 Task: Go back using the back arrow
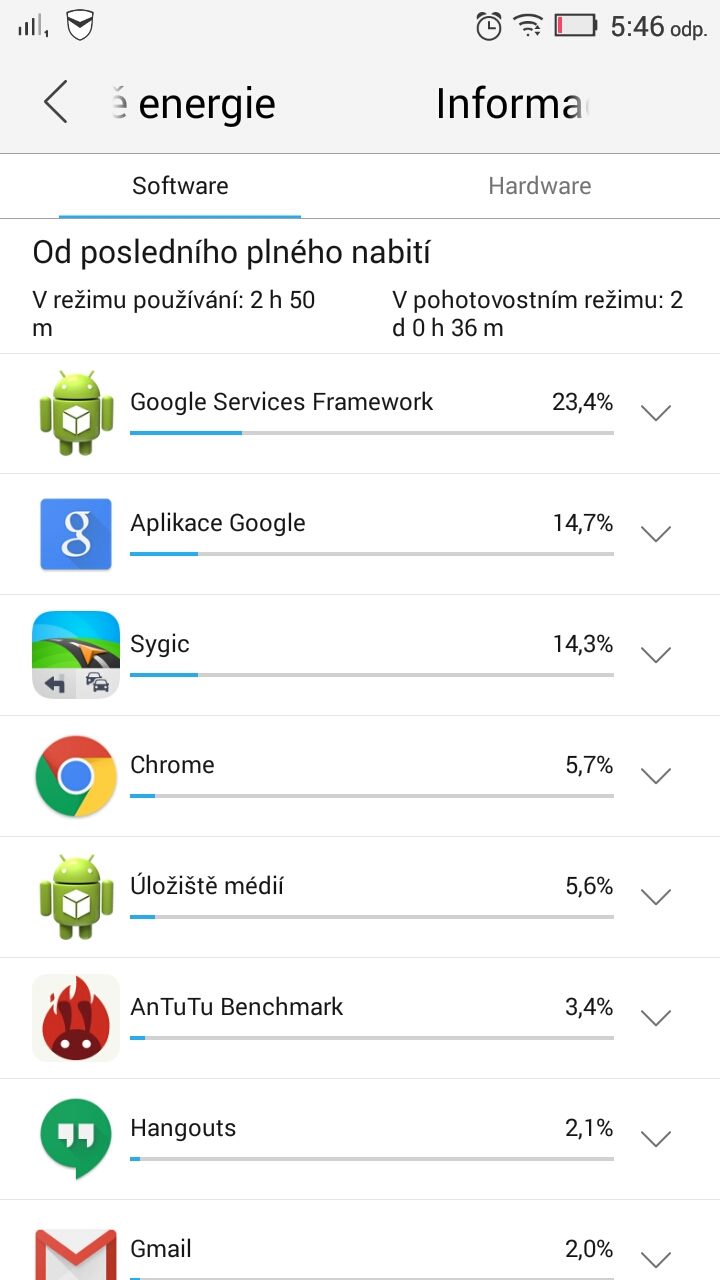pyautogui.click(x=56, y=103)
